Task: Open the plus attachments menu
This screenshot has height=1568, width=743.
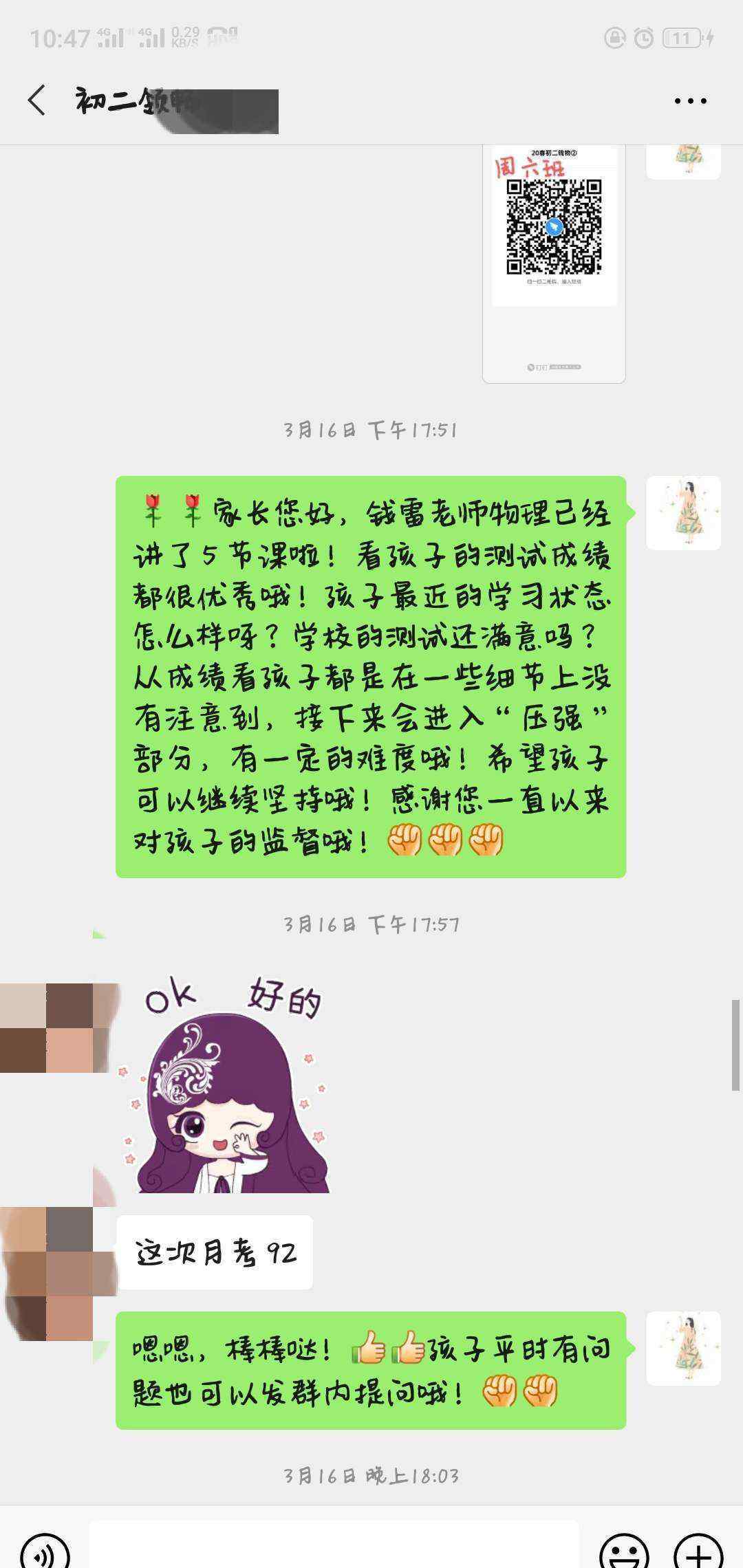Action: pyautogui.click(x=698, y=1551)
